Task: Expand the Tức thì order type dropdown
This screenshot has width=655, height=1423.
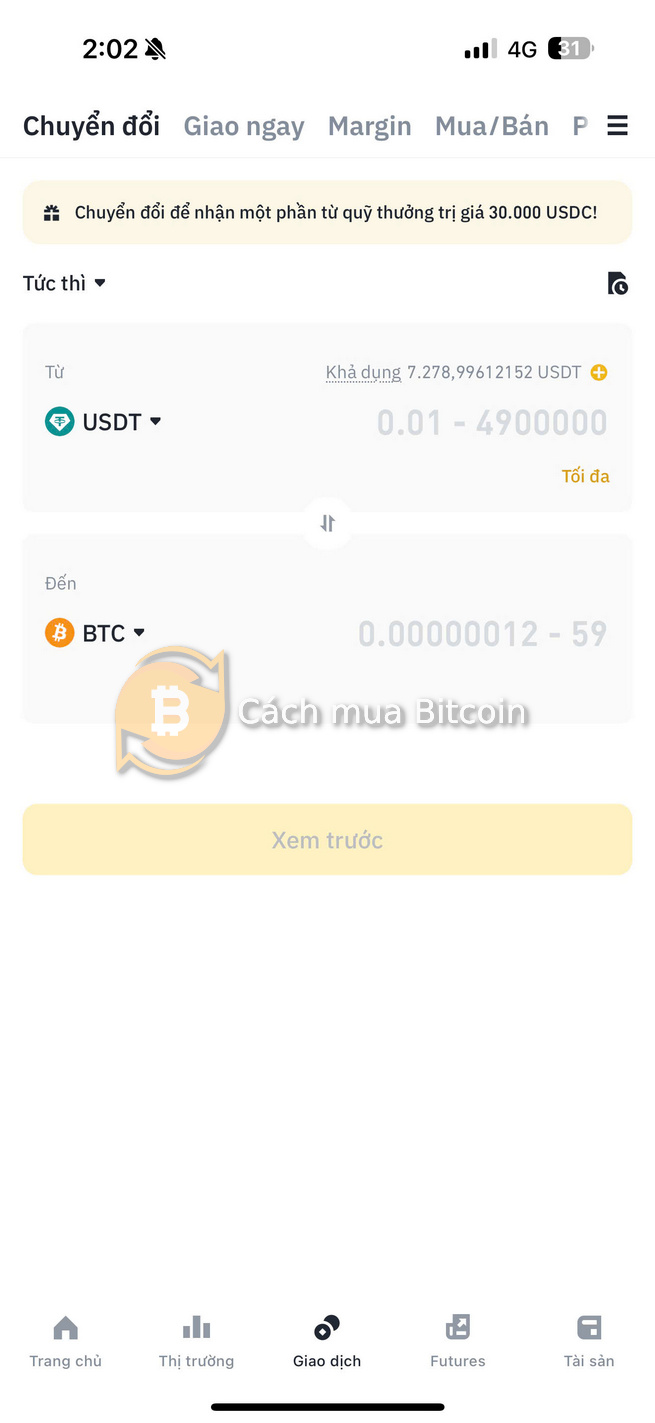Action: [x=64, y=283]
